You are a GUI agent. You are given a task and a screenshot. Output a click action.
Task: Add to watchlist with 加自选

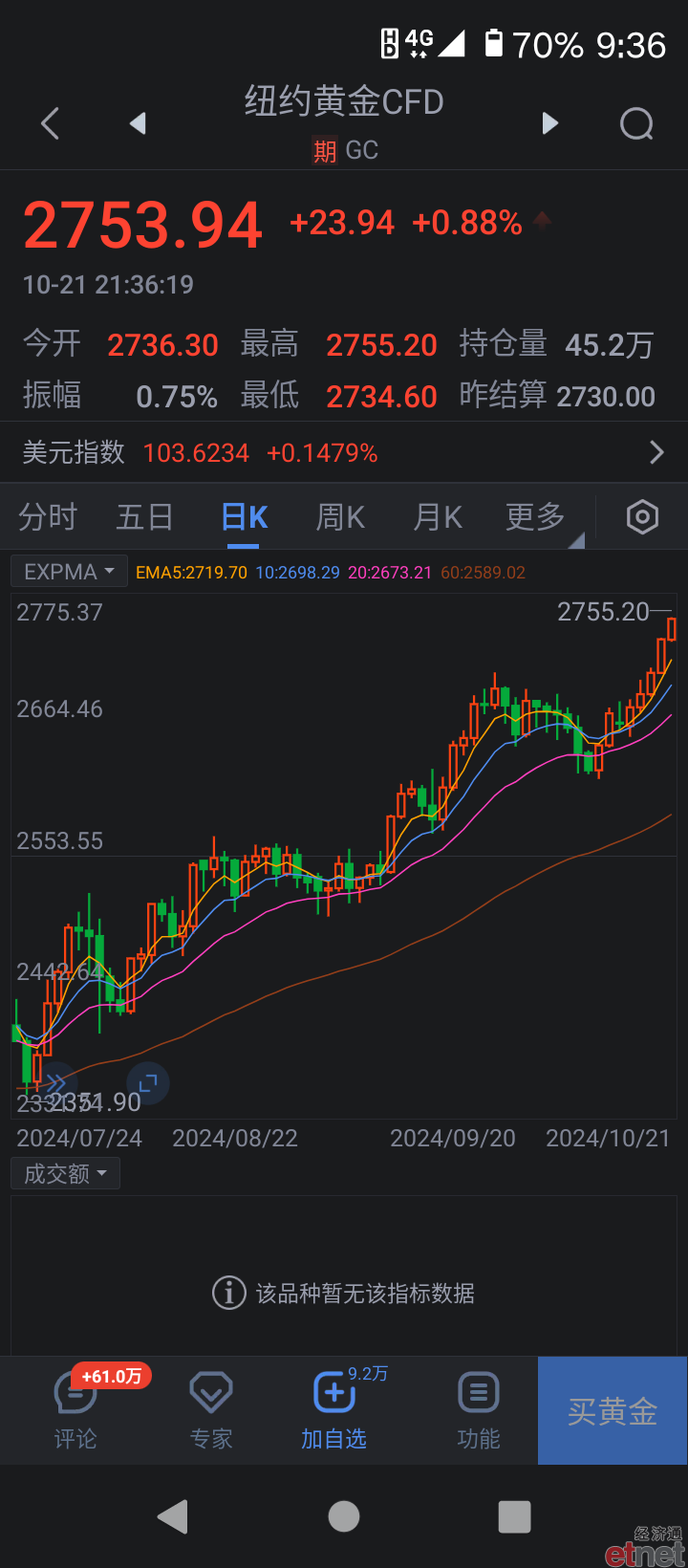(334, 1411)
